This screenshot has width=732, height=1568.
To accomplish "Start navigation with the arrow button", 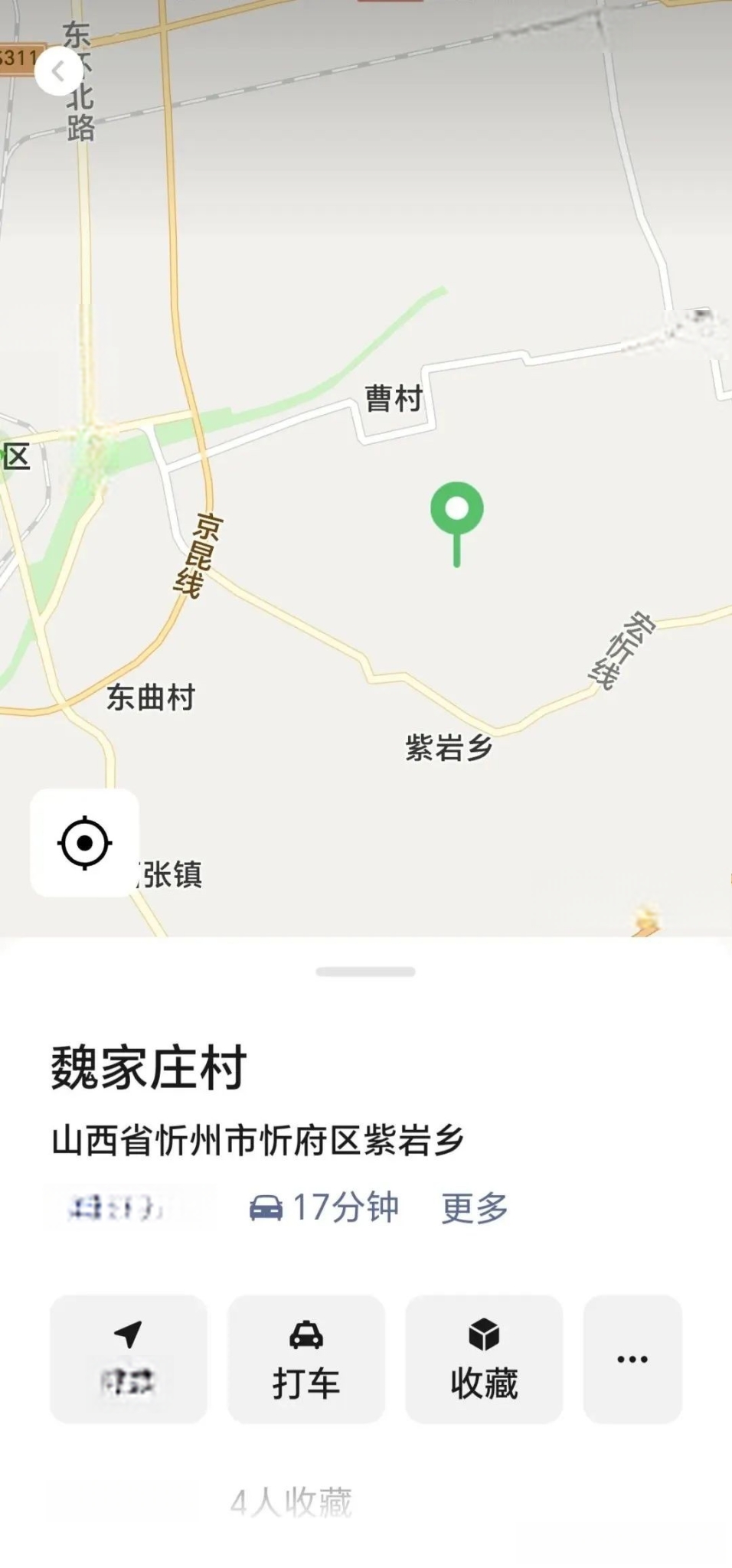I will 129,1359.
